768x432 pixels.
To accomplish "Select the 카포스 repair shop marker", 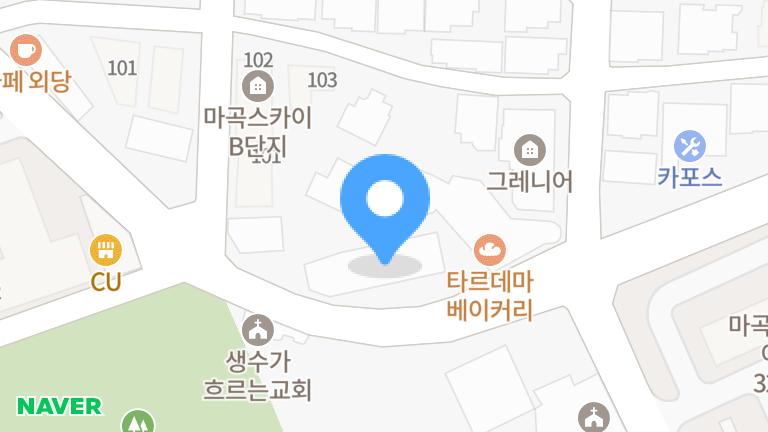I will click(x=690, y=147).
